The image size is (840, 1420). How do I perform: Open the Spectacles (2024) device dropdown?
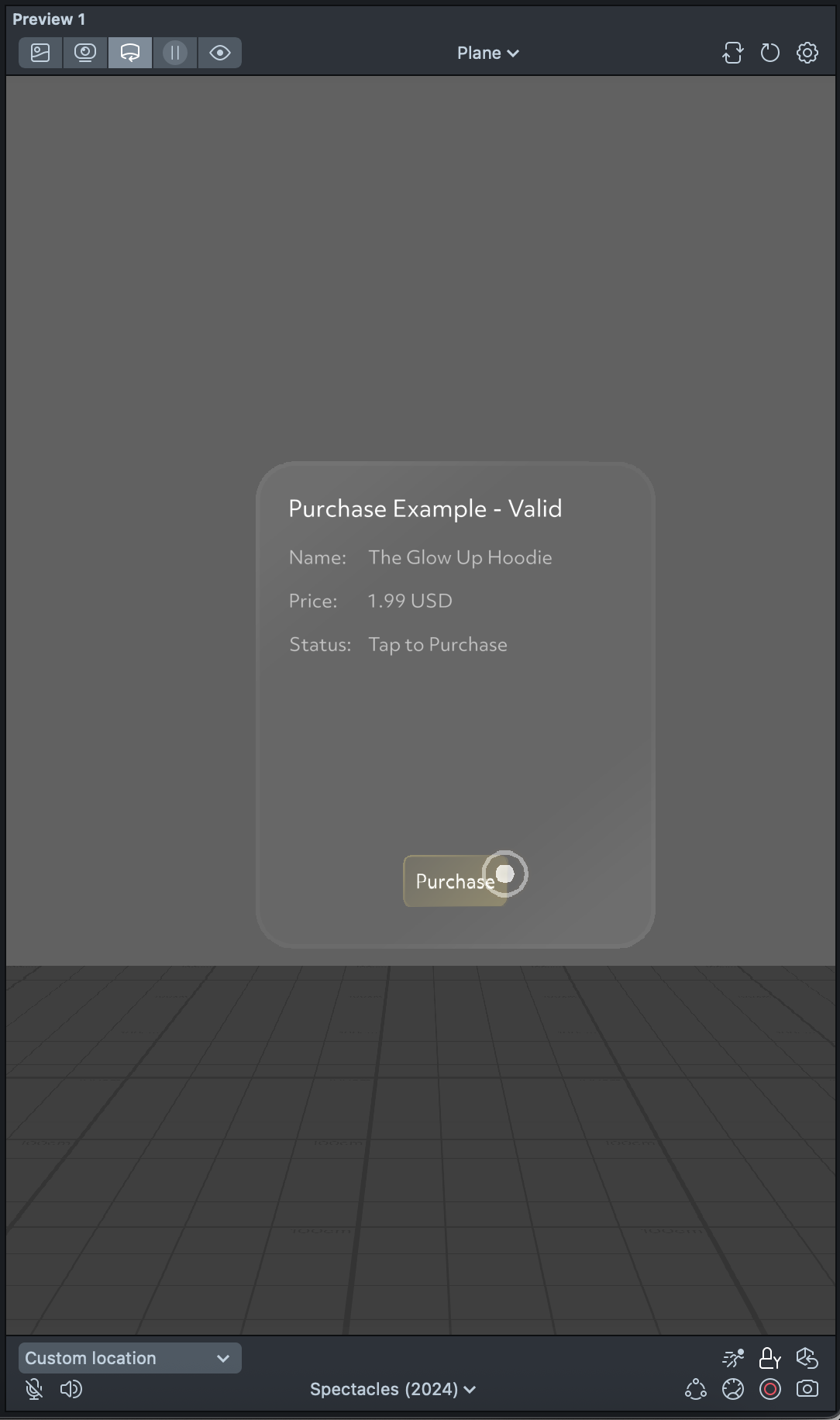[x=392, y=1389]
